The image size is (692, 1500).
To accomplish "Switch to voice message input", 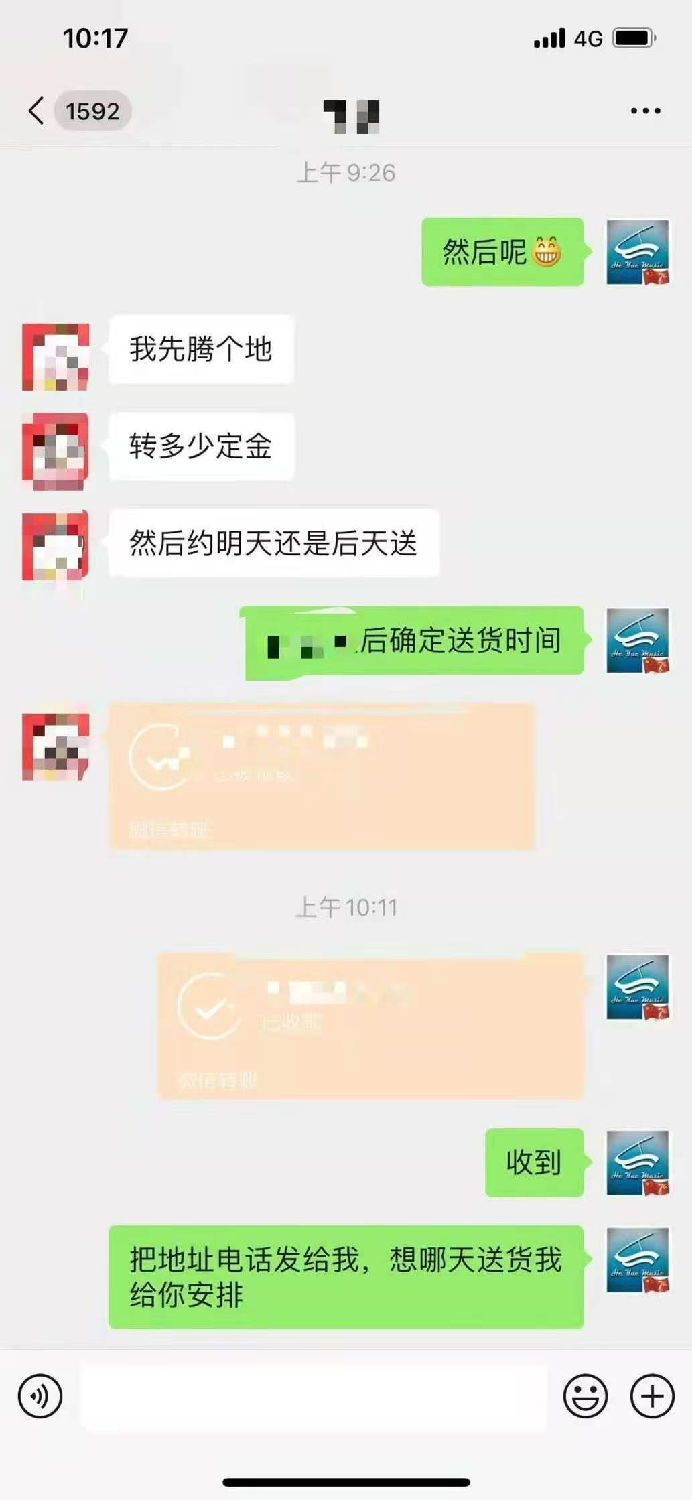I will pyautogui.click(x=40, y=1396).
